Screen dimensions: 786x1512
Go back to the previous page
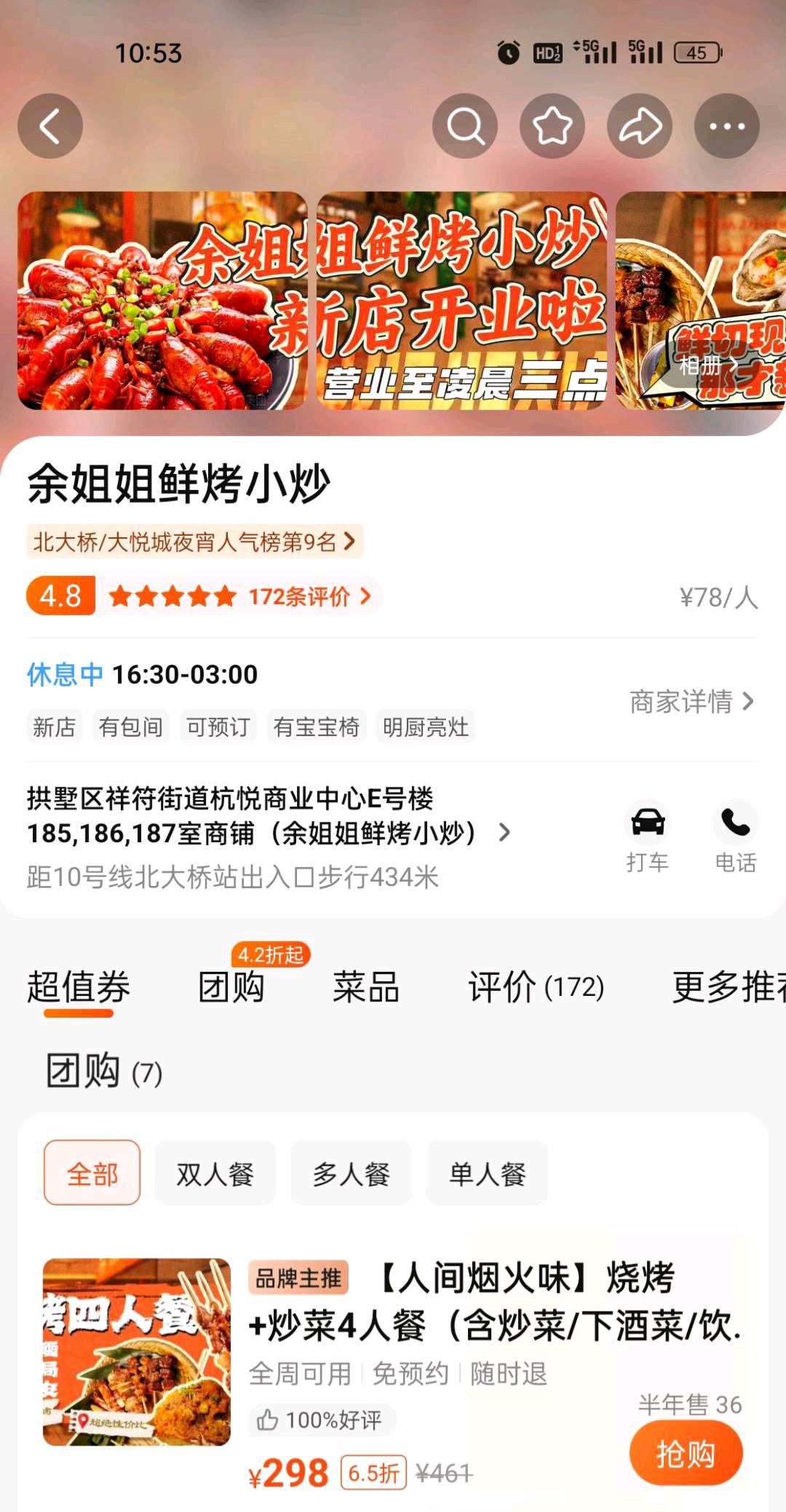pos(50,126)
